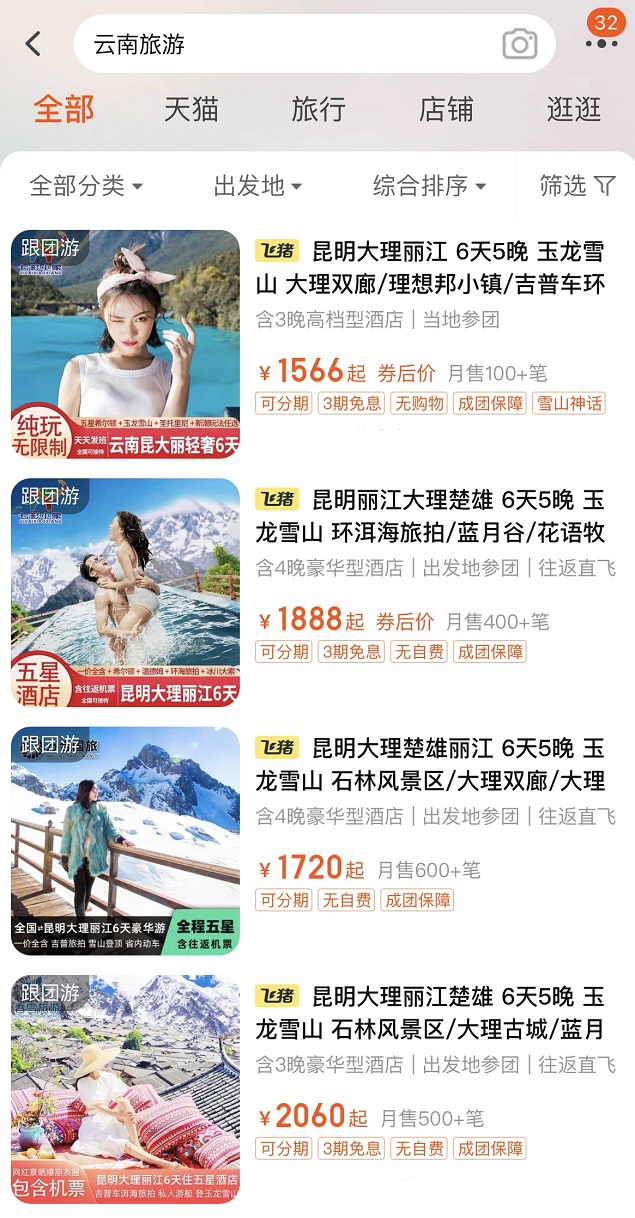Switch to the 逛逛 tab
This screenshot has width=635, height=1218.
pos(574,109)
